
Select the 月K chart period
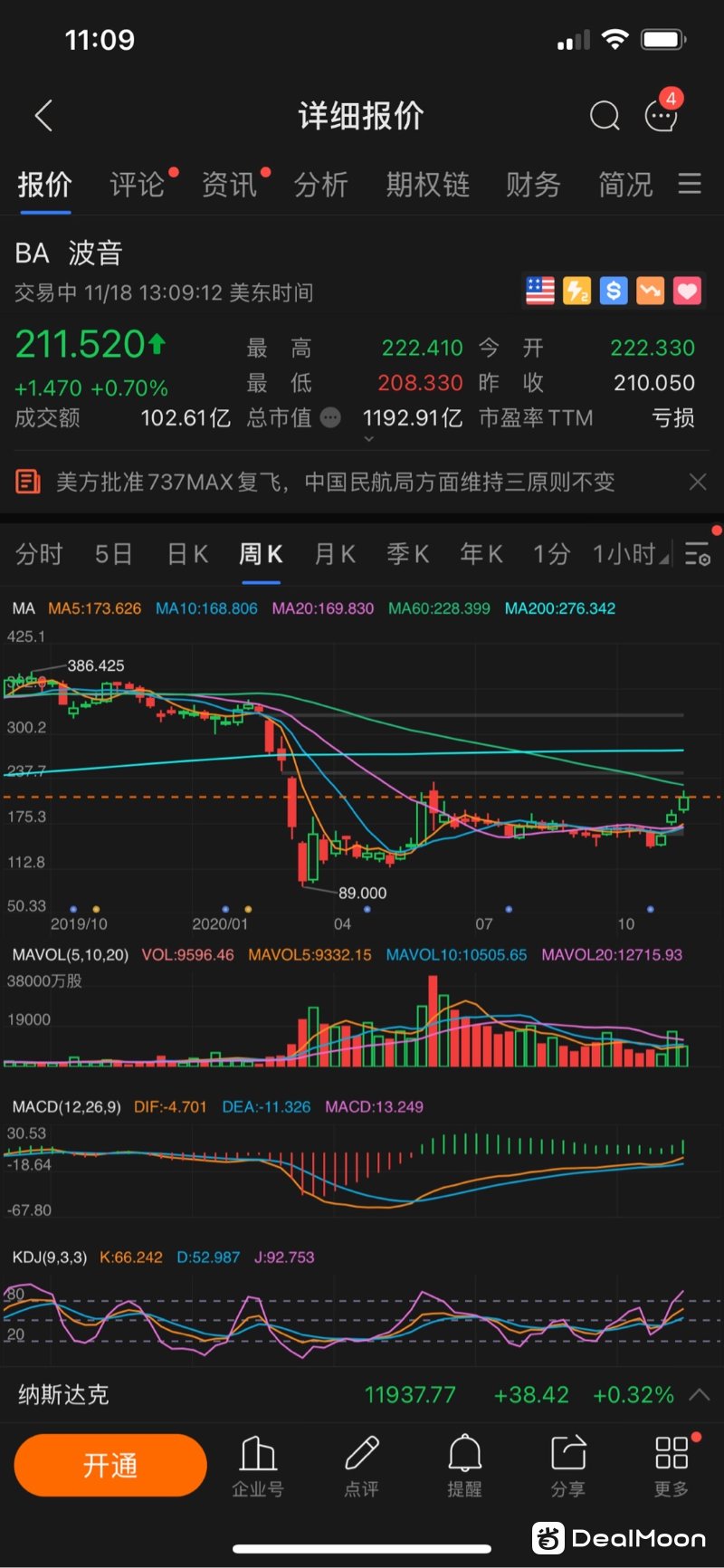point(334,554)
